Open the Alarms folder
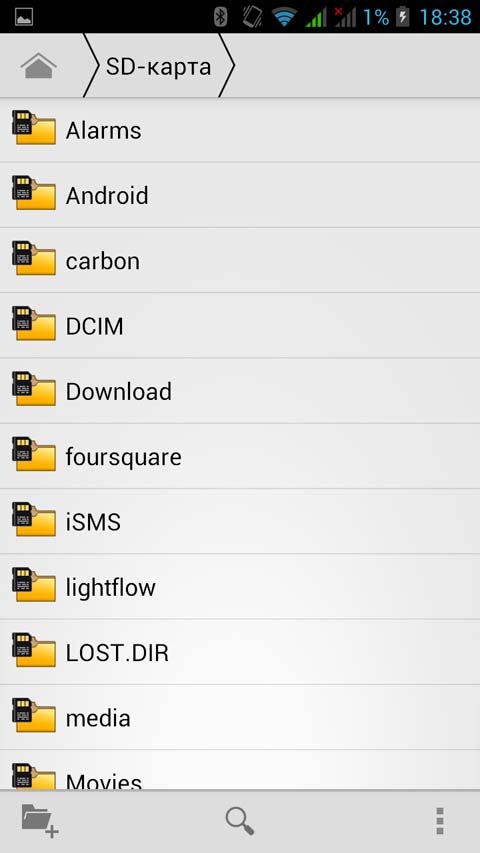Viewport: 480px width, 853px height. click(x=240, y=130)
